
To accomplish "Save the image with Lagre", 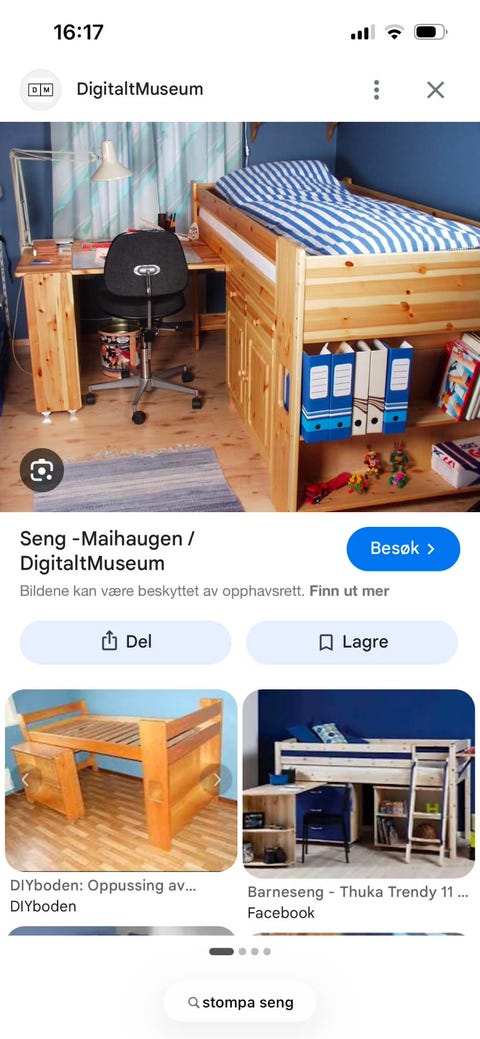I will (352, 642).
